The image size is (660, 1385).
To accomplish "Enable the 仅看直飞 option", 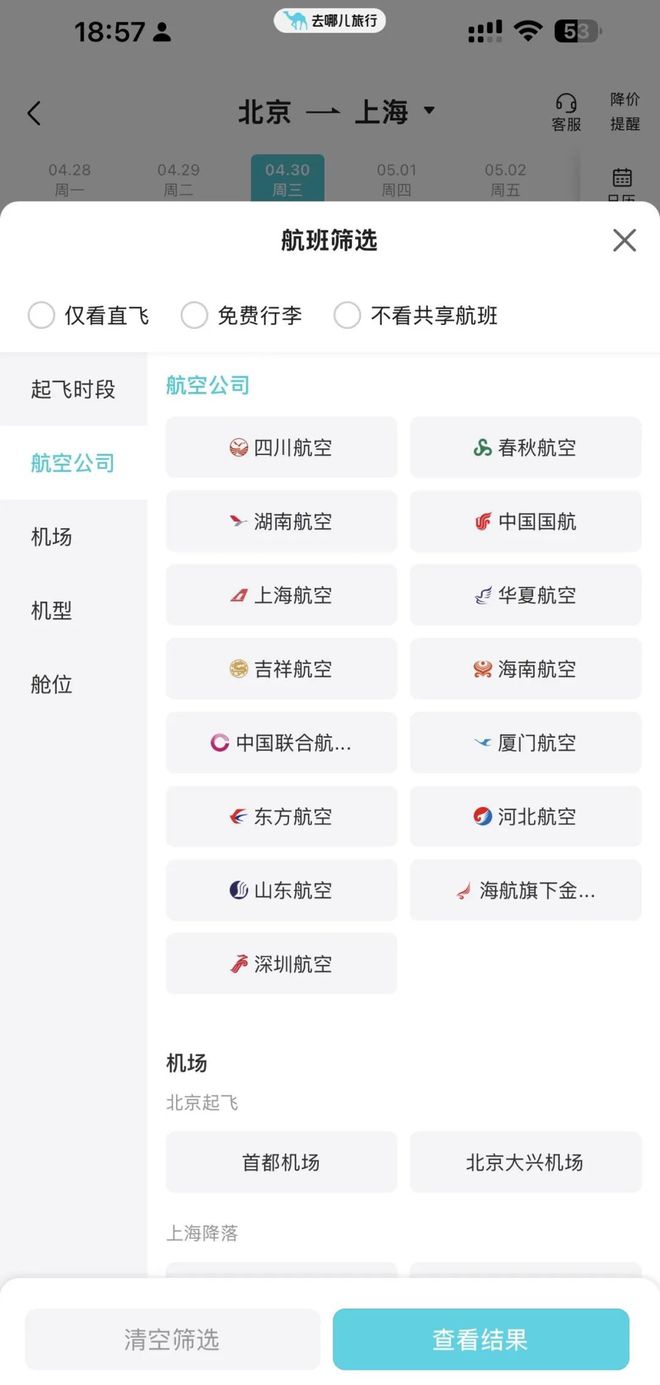I will point(42,316).
